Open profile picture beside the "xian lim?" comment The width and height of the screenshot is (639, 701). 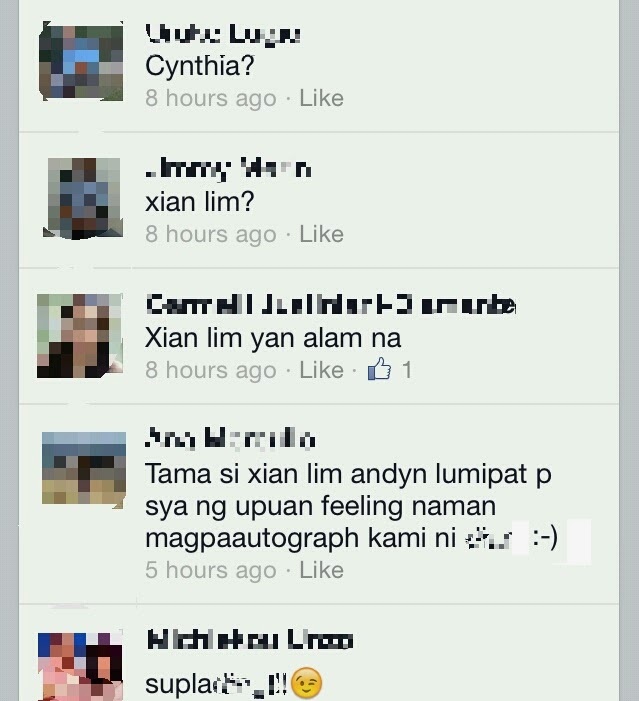(x=81, y=198)
